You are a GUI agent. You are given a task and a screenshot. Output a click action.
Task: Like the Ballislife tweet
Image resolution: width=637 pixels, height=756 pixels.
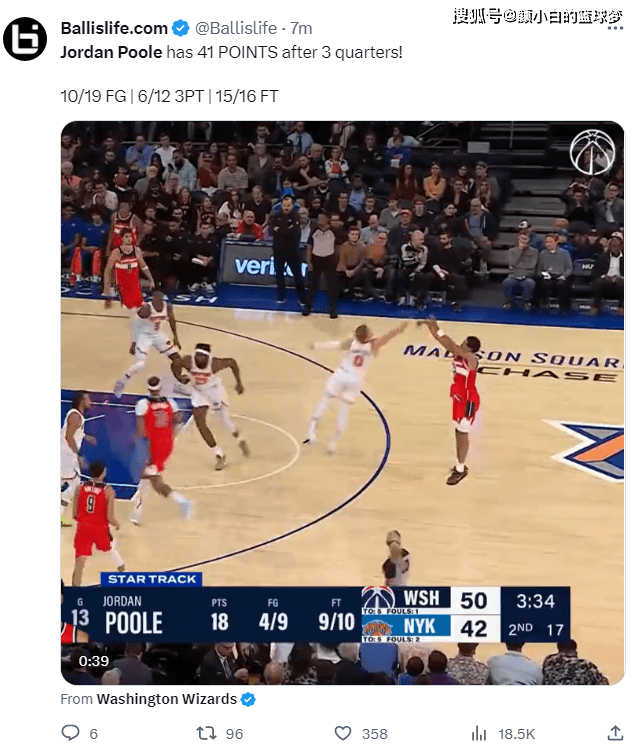pos(343,733)
